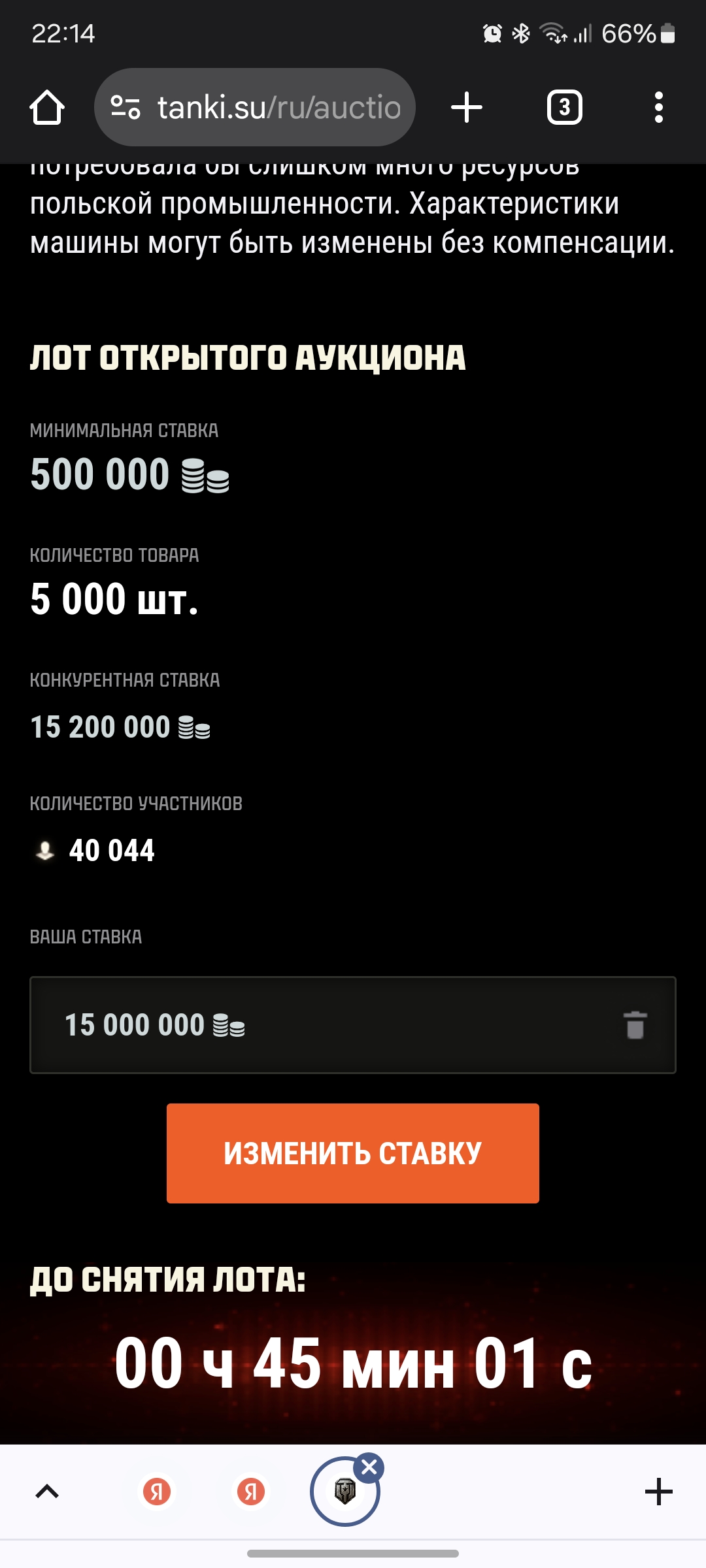Open a new browser tab
This screenshot has width=706, height=1568.
467,107
